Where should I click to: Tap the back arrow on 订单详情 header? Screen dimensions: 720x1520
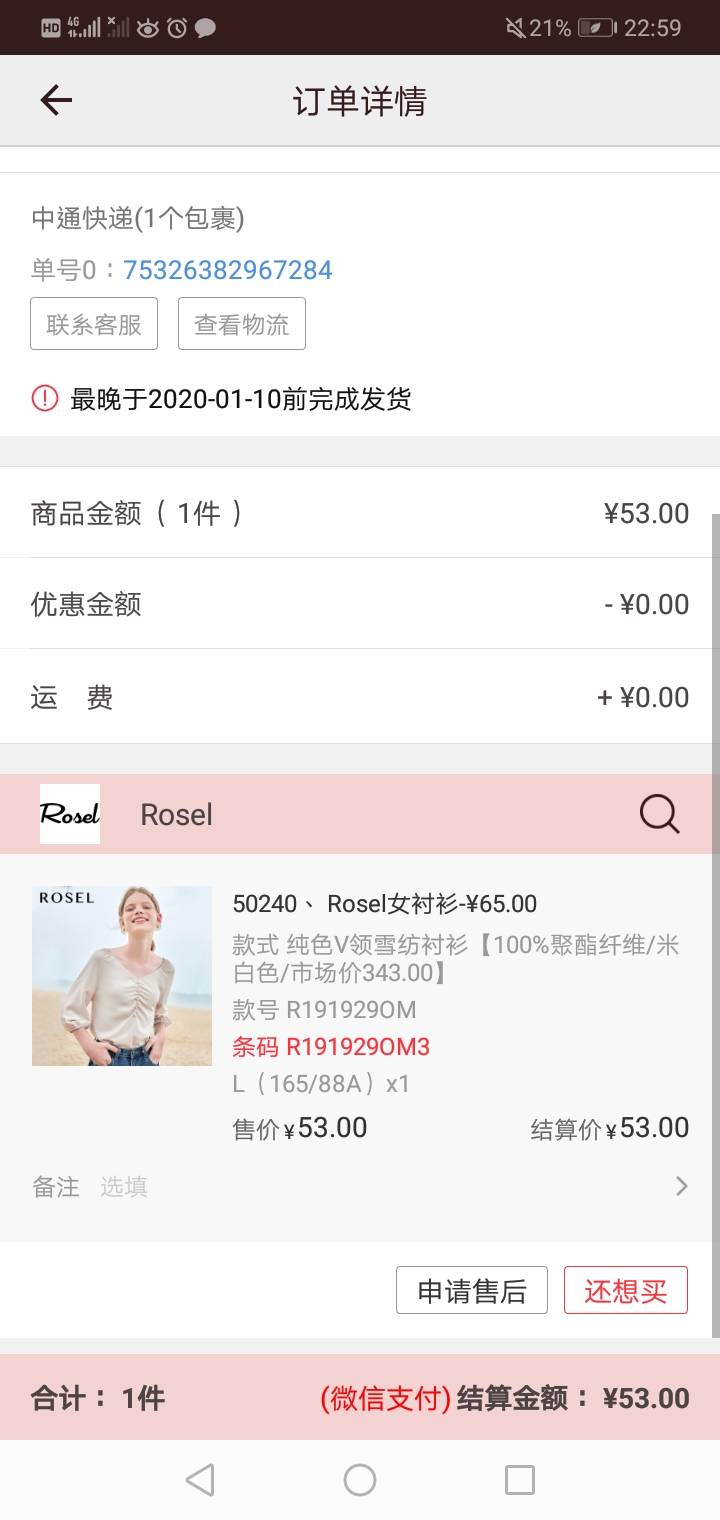tap(55, 100)
